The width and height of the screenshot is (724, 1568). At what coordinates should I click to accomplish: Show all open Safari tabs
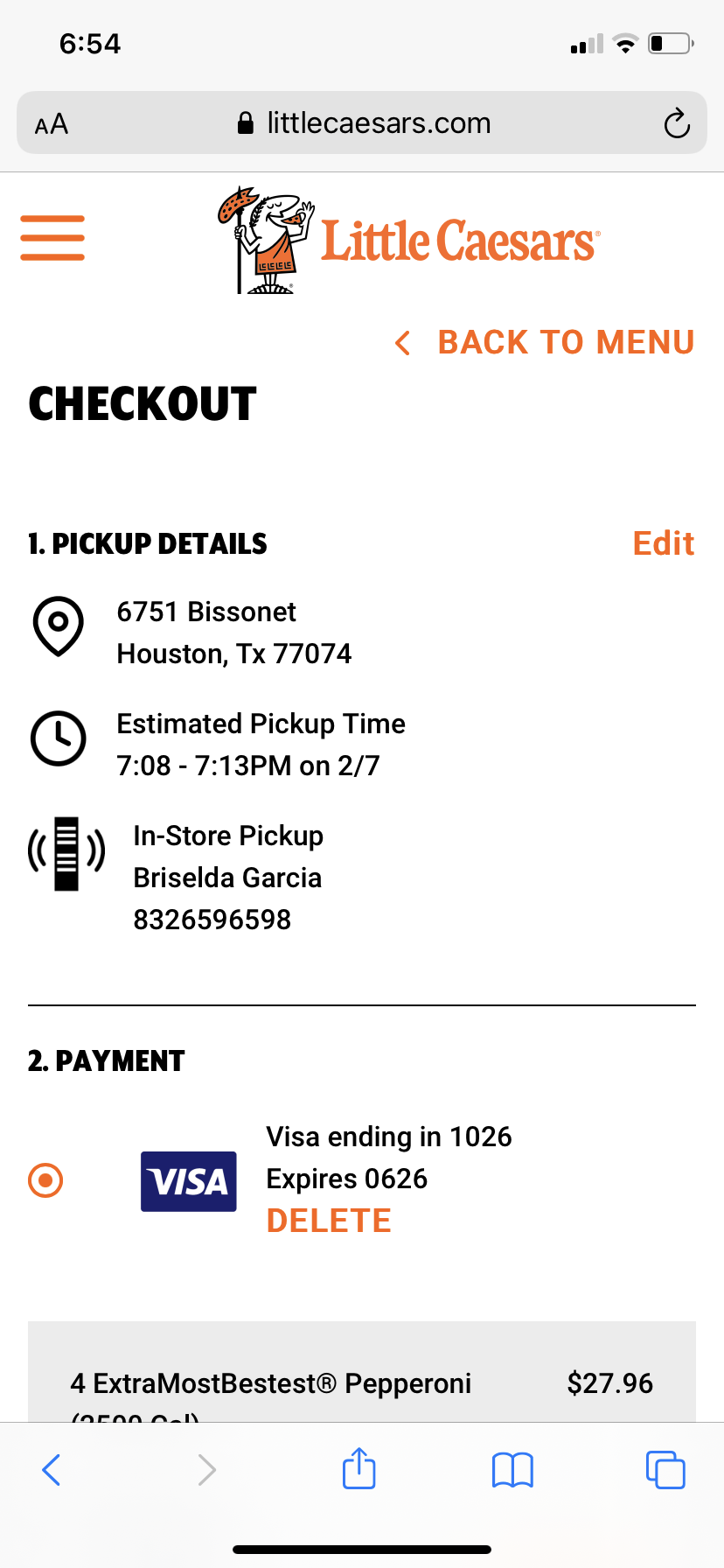pos(665,1469)
